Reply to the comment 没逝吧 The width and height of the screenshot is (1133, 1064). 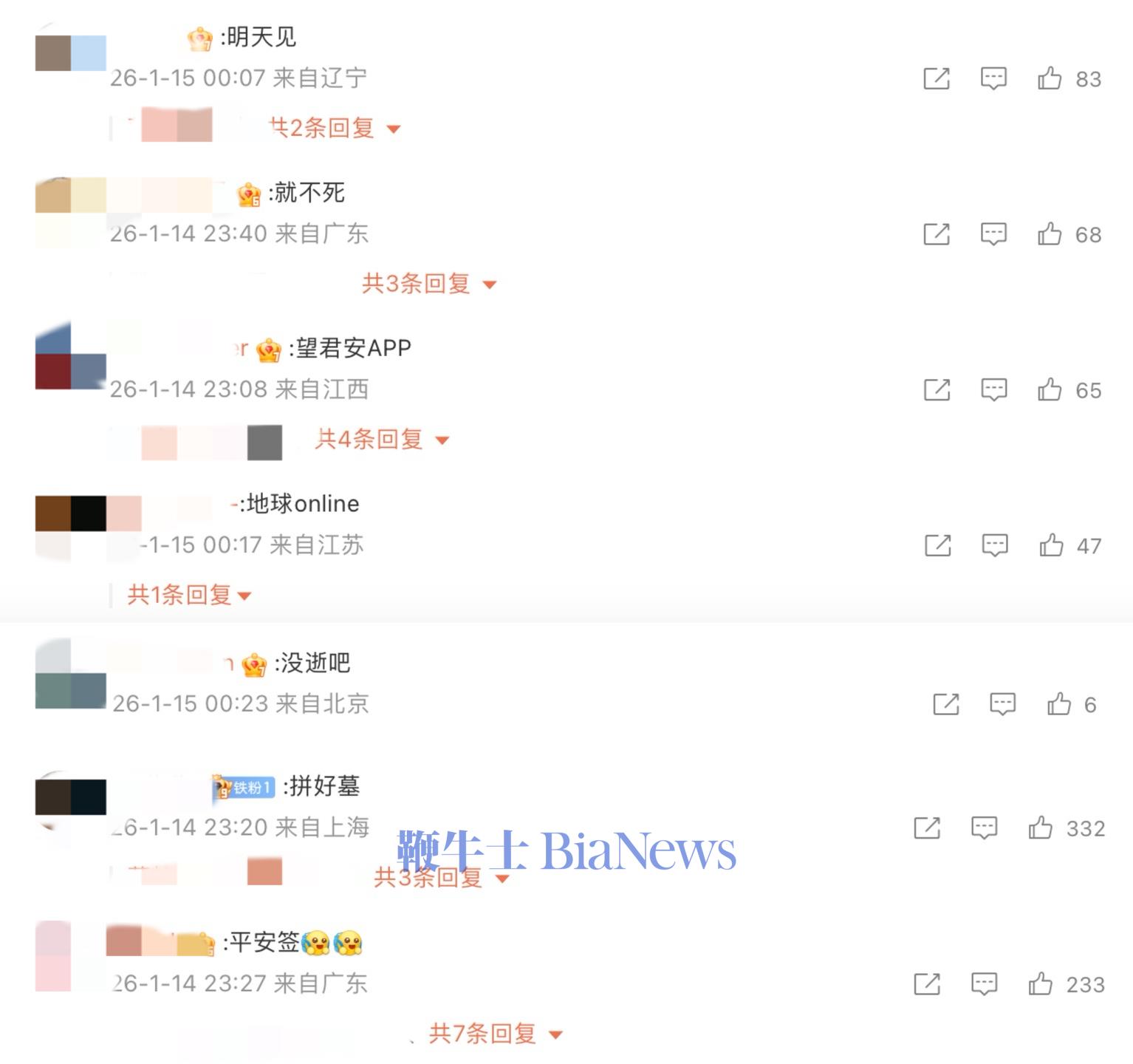point(1002,704)
